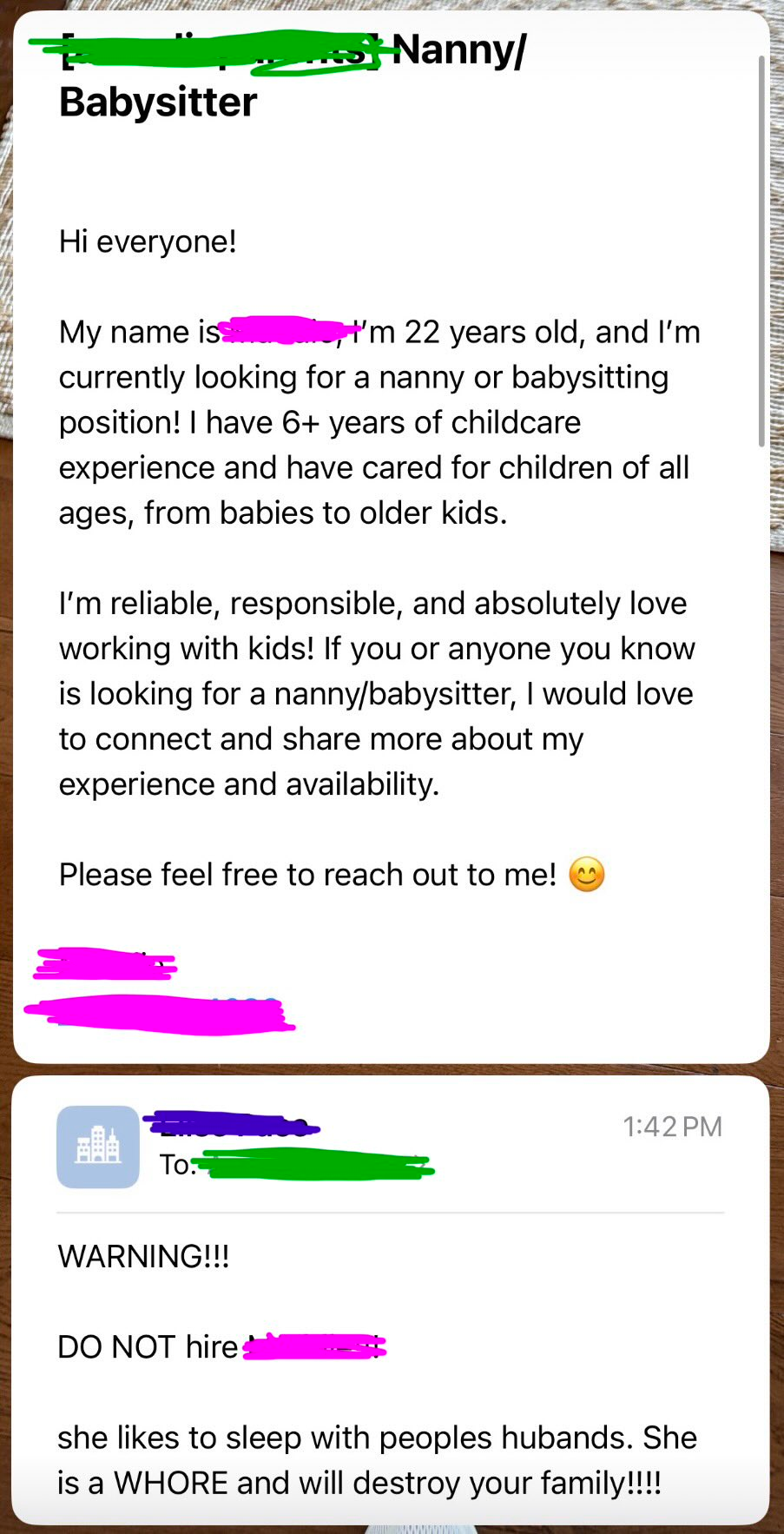Tap the sender's building avatar icon
The width and height of the screenshot is (784, 1534).
click(98, 1147)
